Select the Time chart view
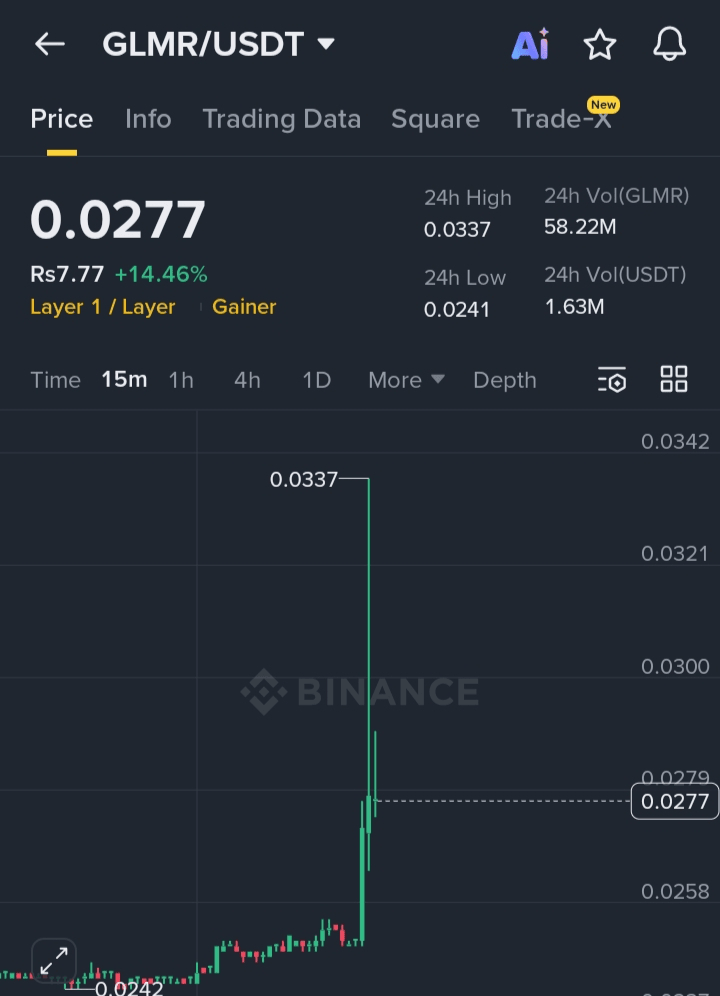720x996 pixels. point(55,380)
